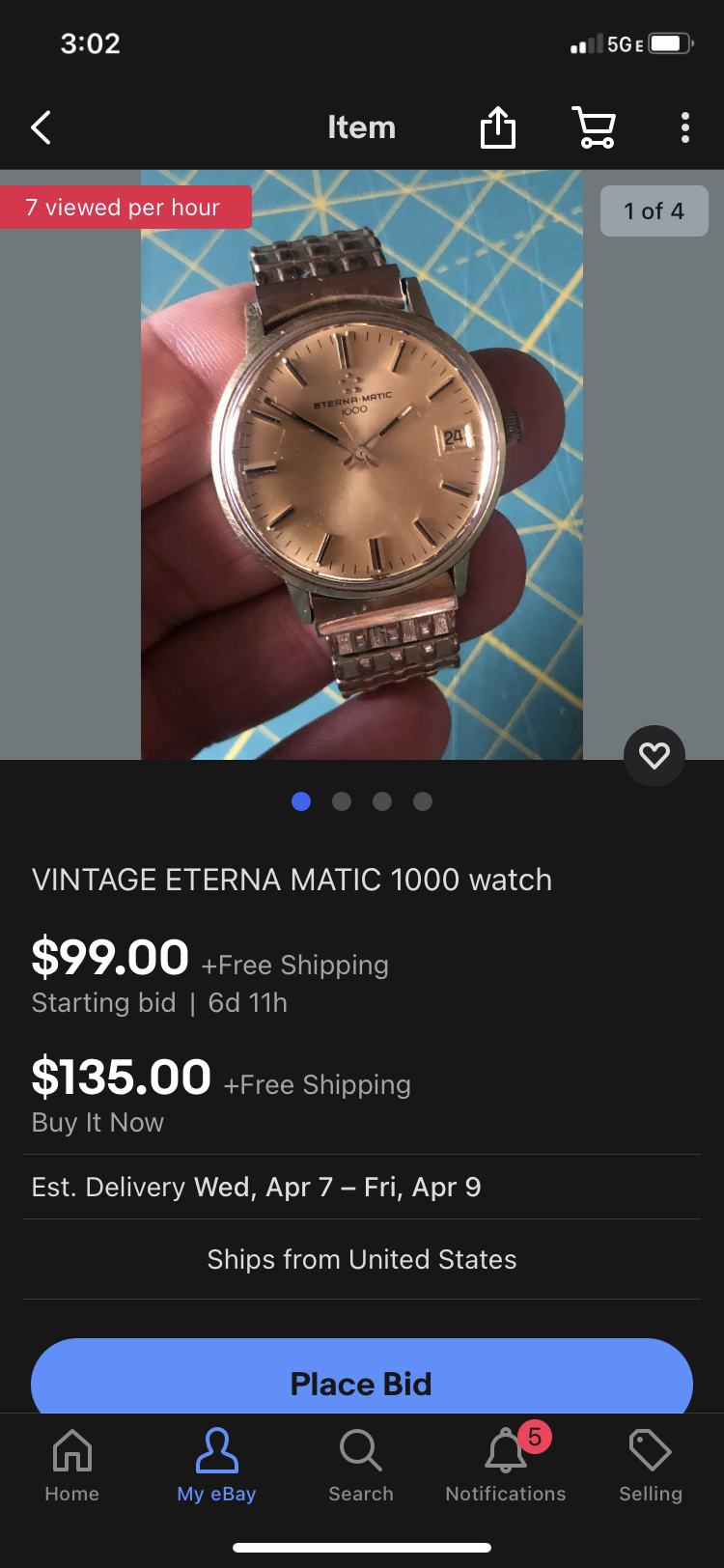Share this Eterna Matic watch listing
724x1568 pixels.
point(498,127)
